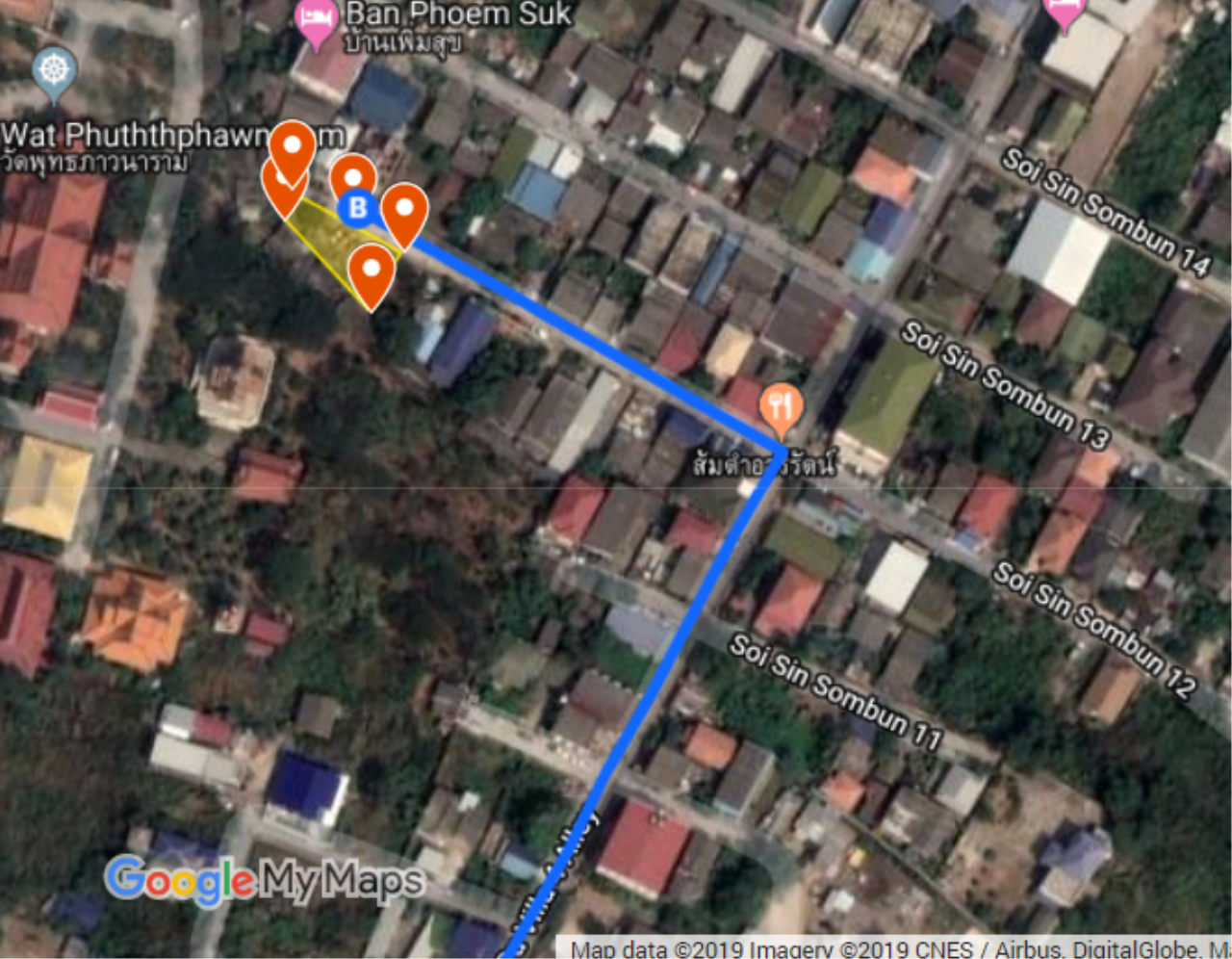1232x959 pixels.
Task: Select the blue B route endpoint marker
Action: pos(357,207)
